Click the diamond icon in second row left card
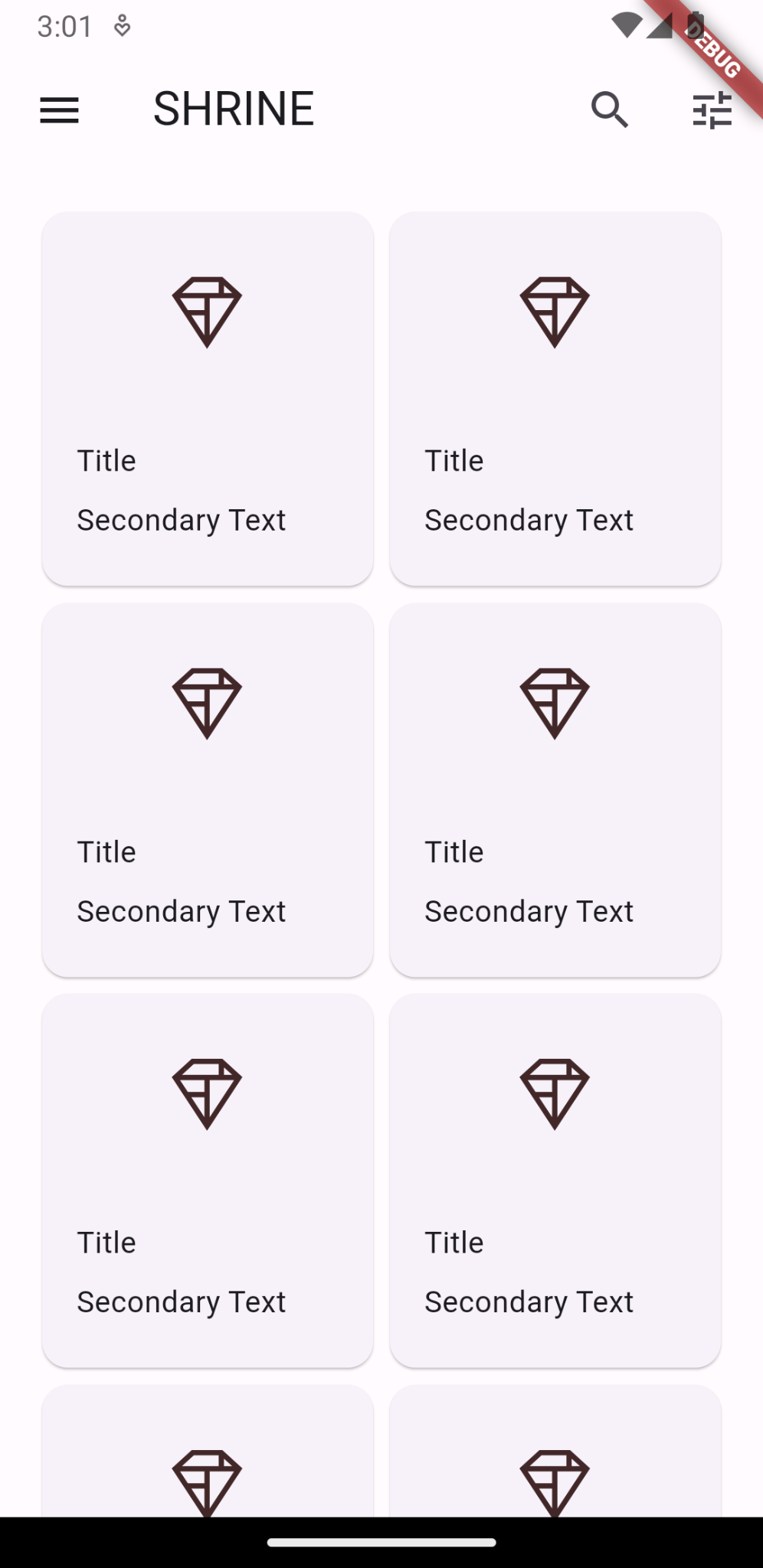This screenshot has height=1568, width=763. 207,704
